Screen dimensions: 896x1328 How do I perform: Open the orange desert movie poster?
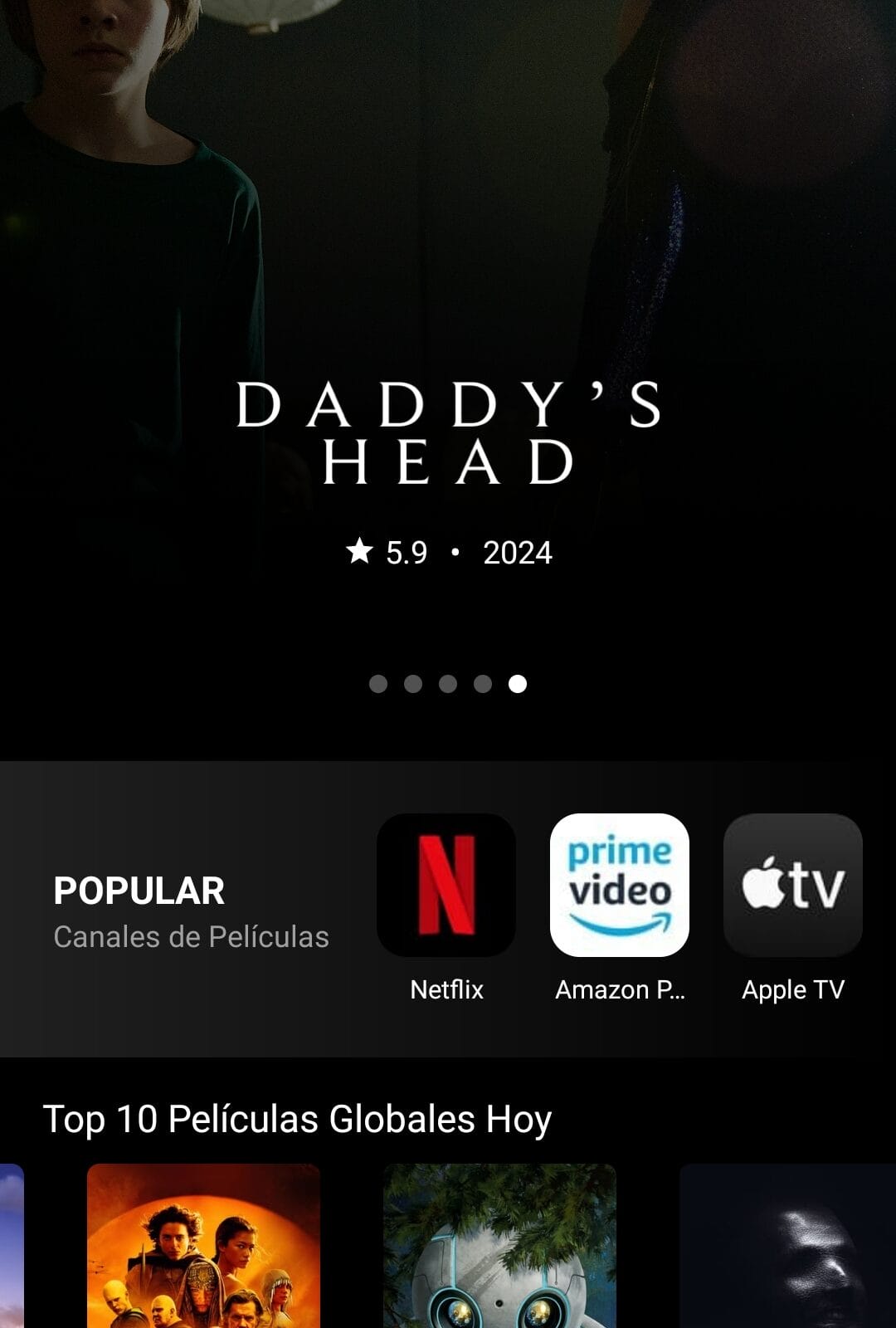[x=203, y=1245]
